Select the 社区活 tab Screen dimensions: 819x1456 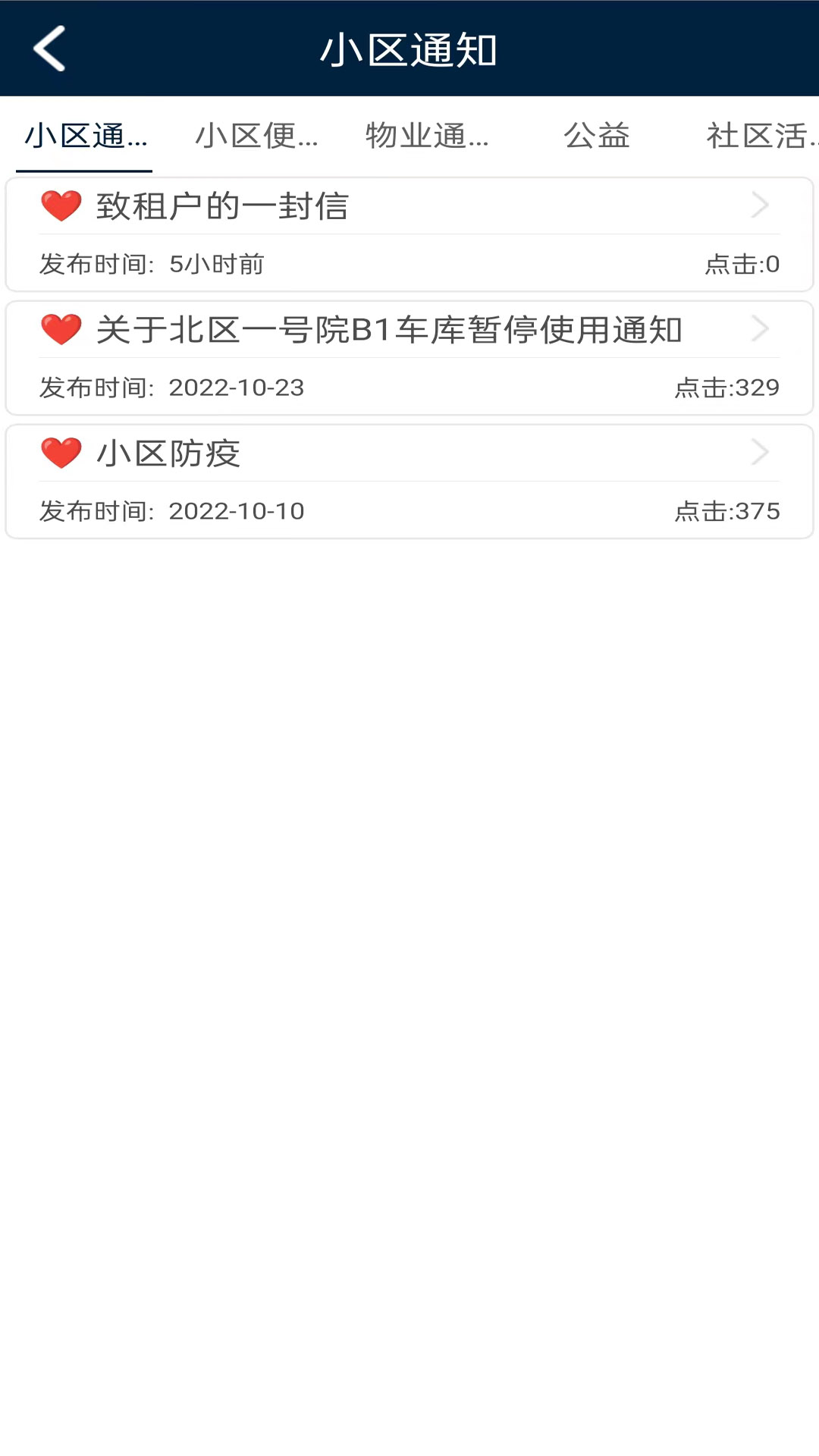[x=758, y=136]
